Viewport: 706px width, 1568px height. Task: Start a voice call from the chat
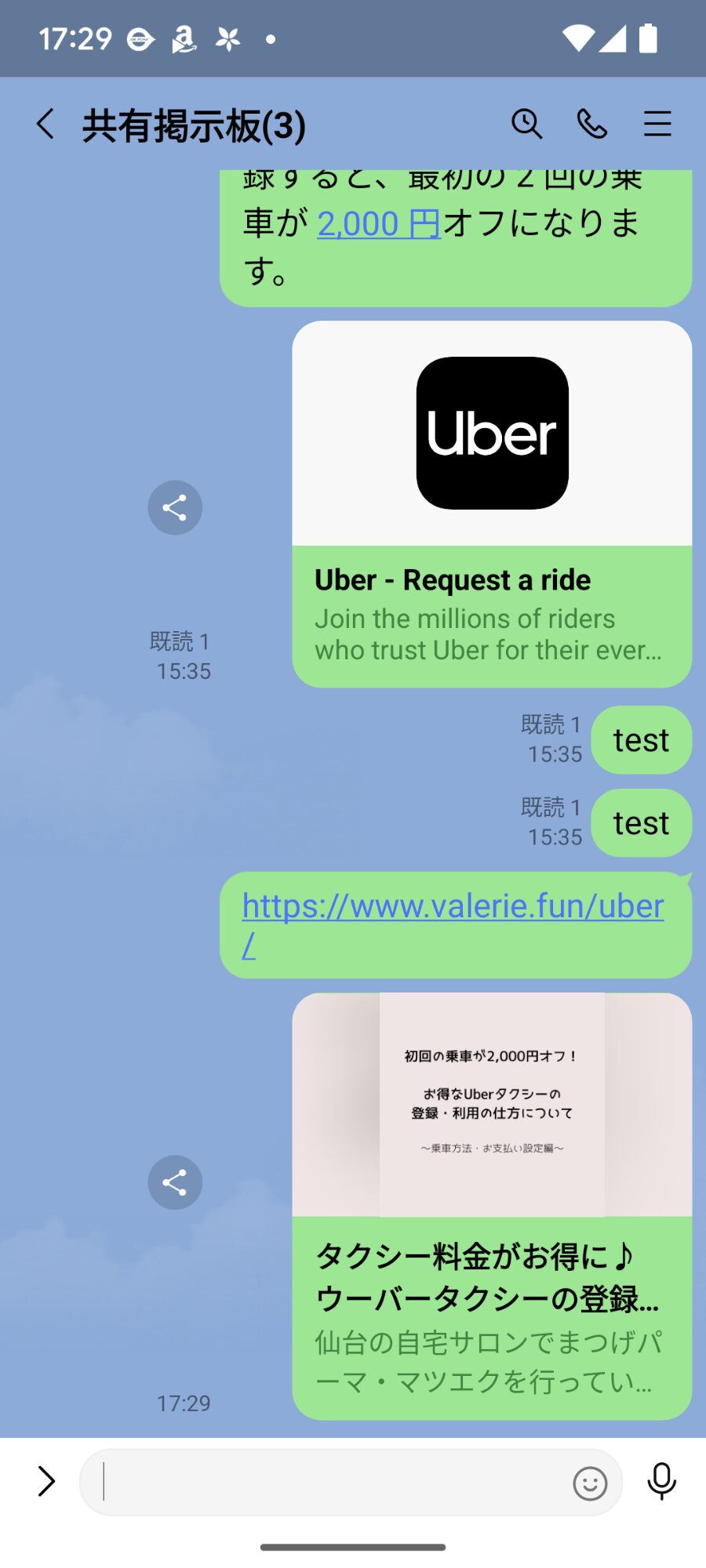point(591,124)
